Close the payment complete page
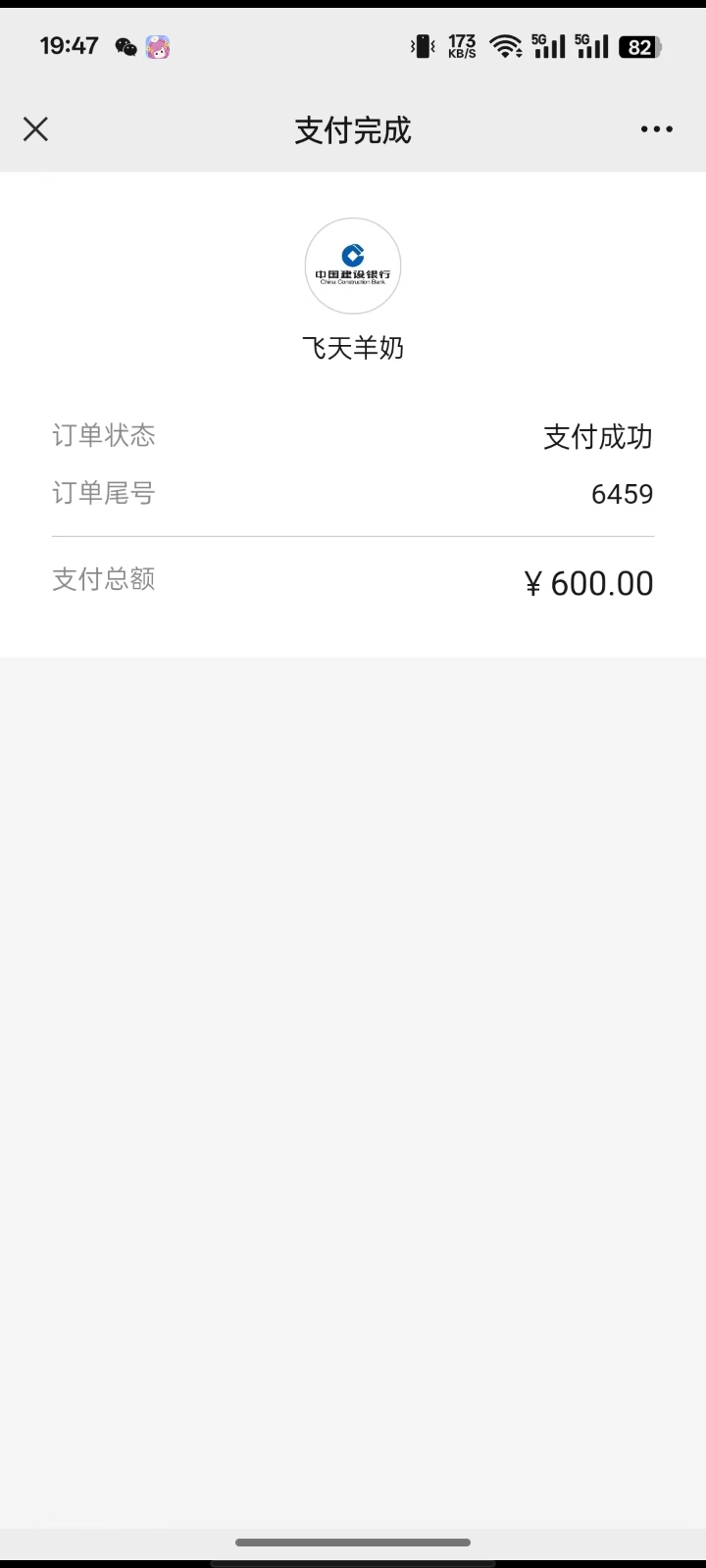The width and height of the screenshot is (706, 1568). [x=35, y=129]
